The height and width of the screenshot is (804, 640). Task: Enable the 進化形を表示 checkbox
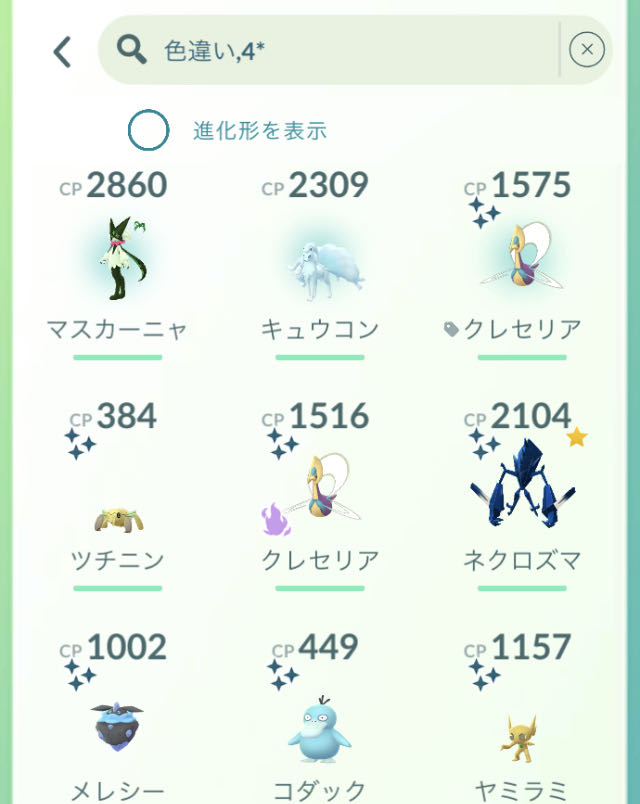pos(148,131)
